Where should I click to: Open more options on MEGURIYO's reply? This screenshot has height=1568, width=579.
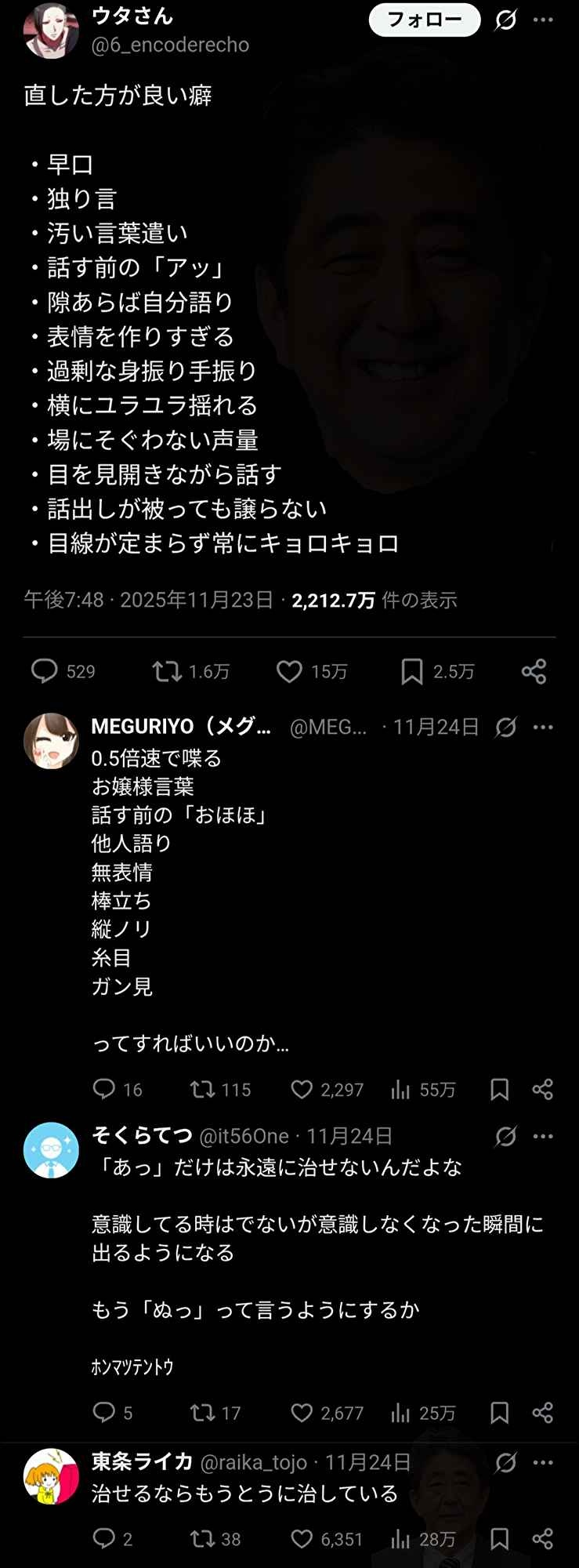[543, 728]
